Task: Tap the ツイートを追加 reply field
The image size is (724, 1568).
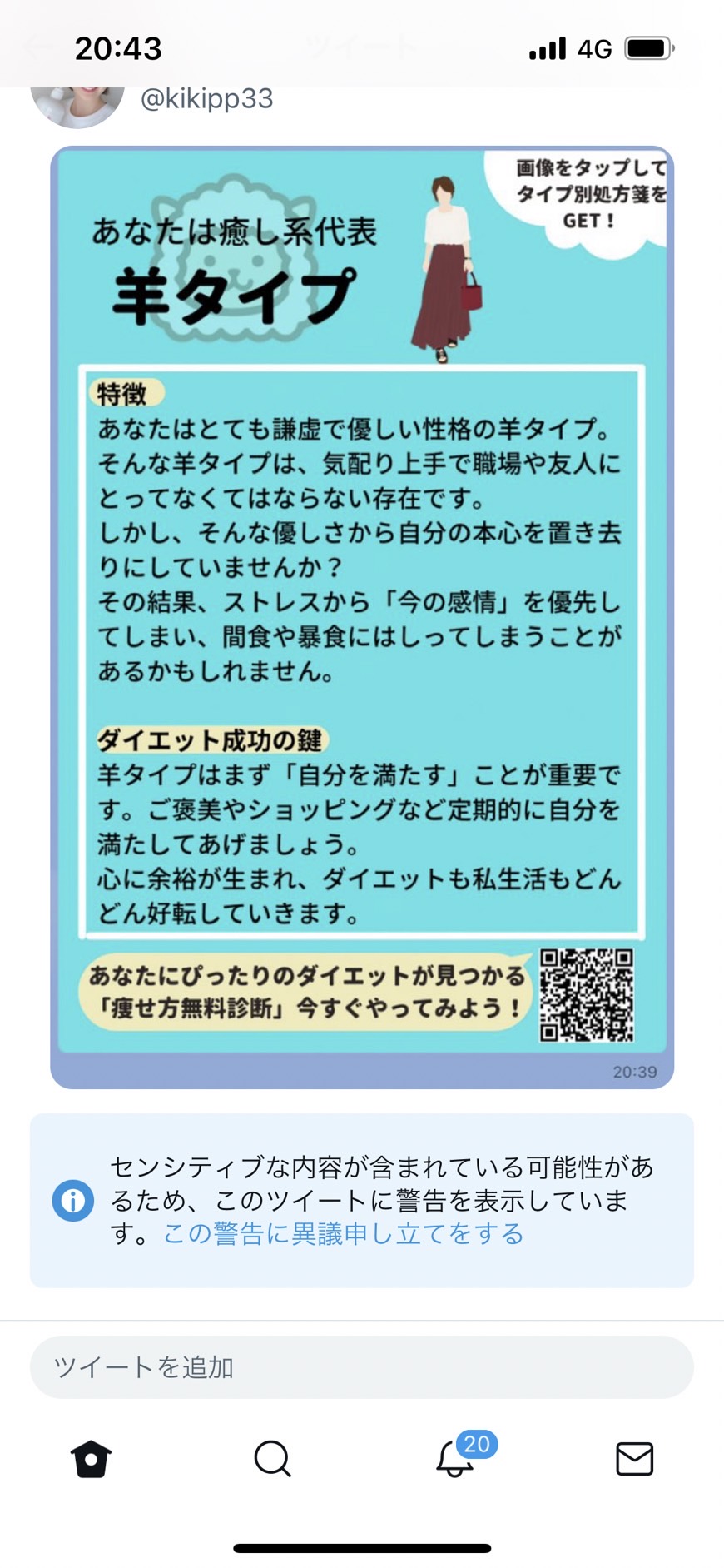Action: point(362,1367)
